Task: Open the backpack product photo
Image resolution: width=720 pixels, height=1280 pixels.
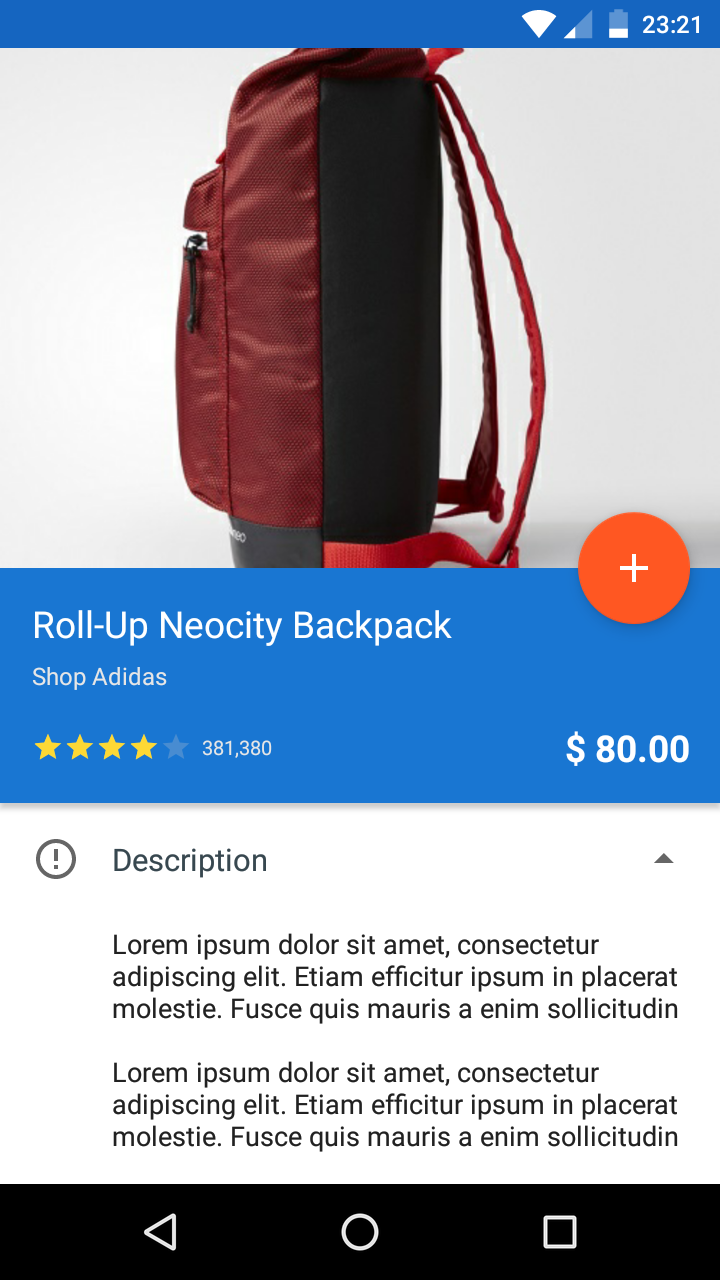Action: coord(360,308)
